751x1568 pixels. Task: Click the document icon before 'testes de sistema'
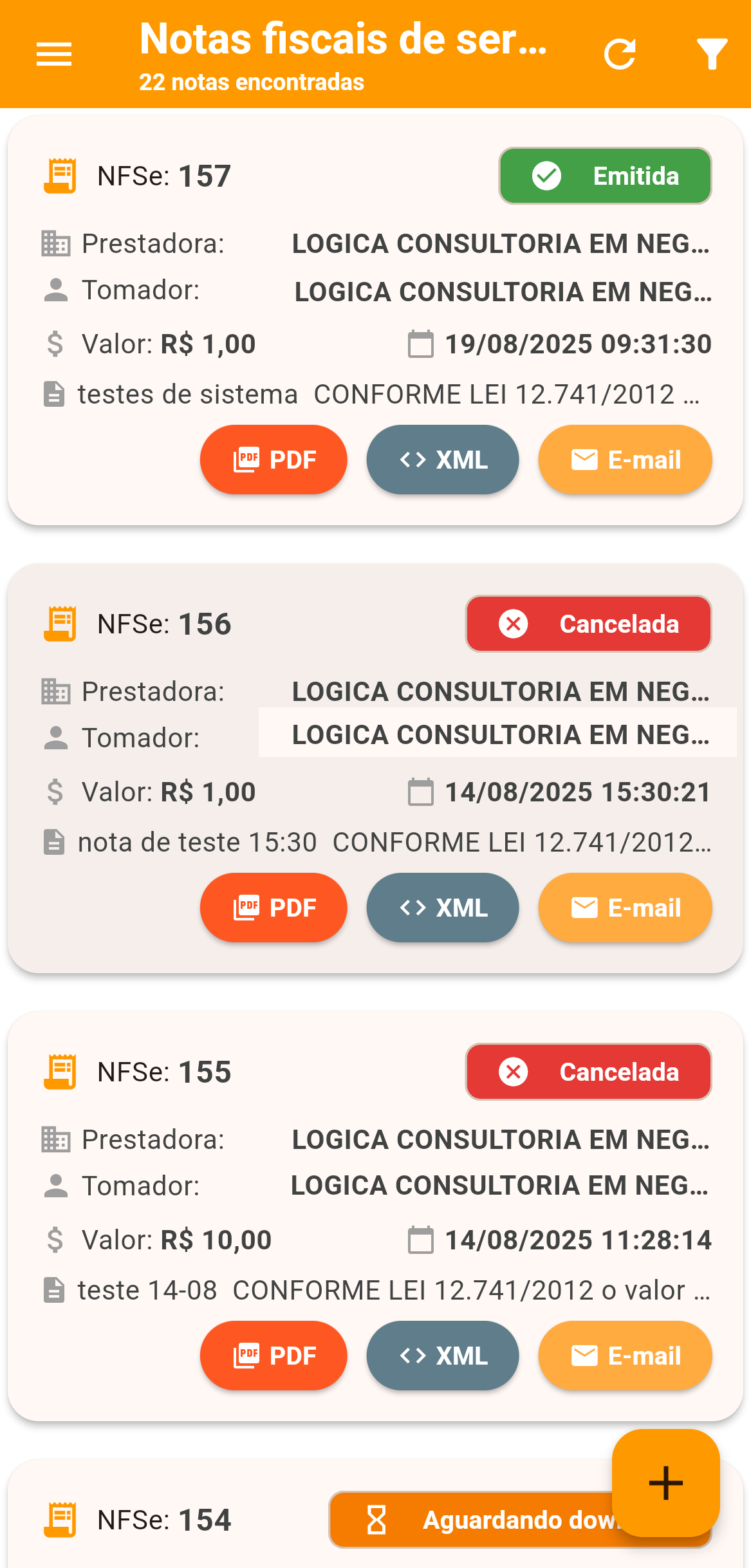(x=55, y=393)
